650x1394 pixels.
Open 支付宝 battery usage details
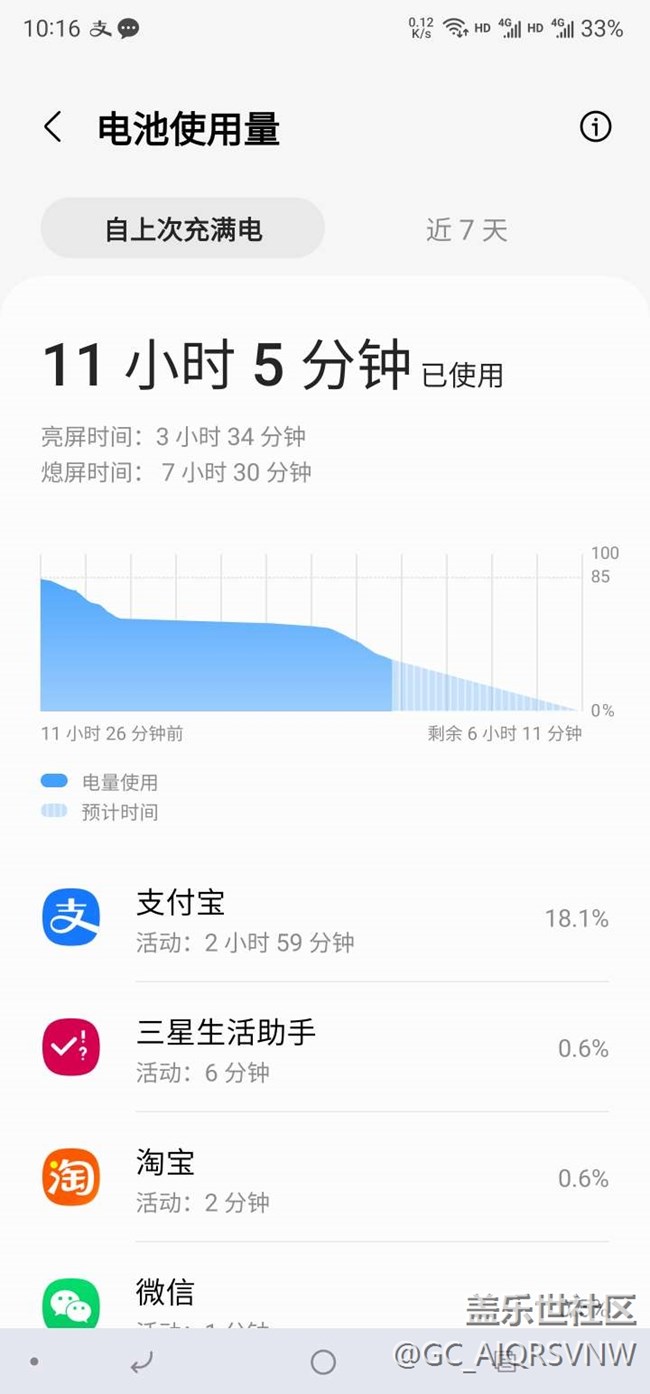(325, 918)
